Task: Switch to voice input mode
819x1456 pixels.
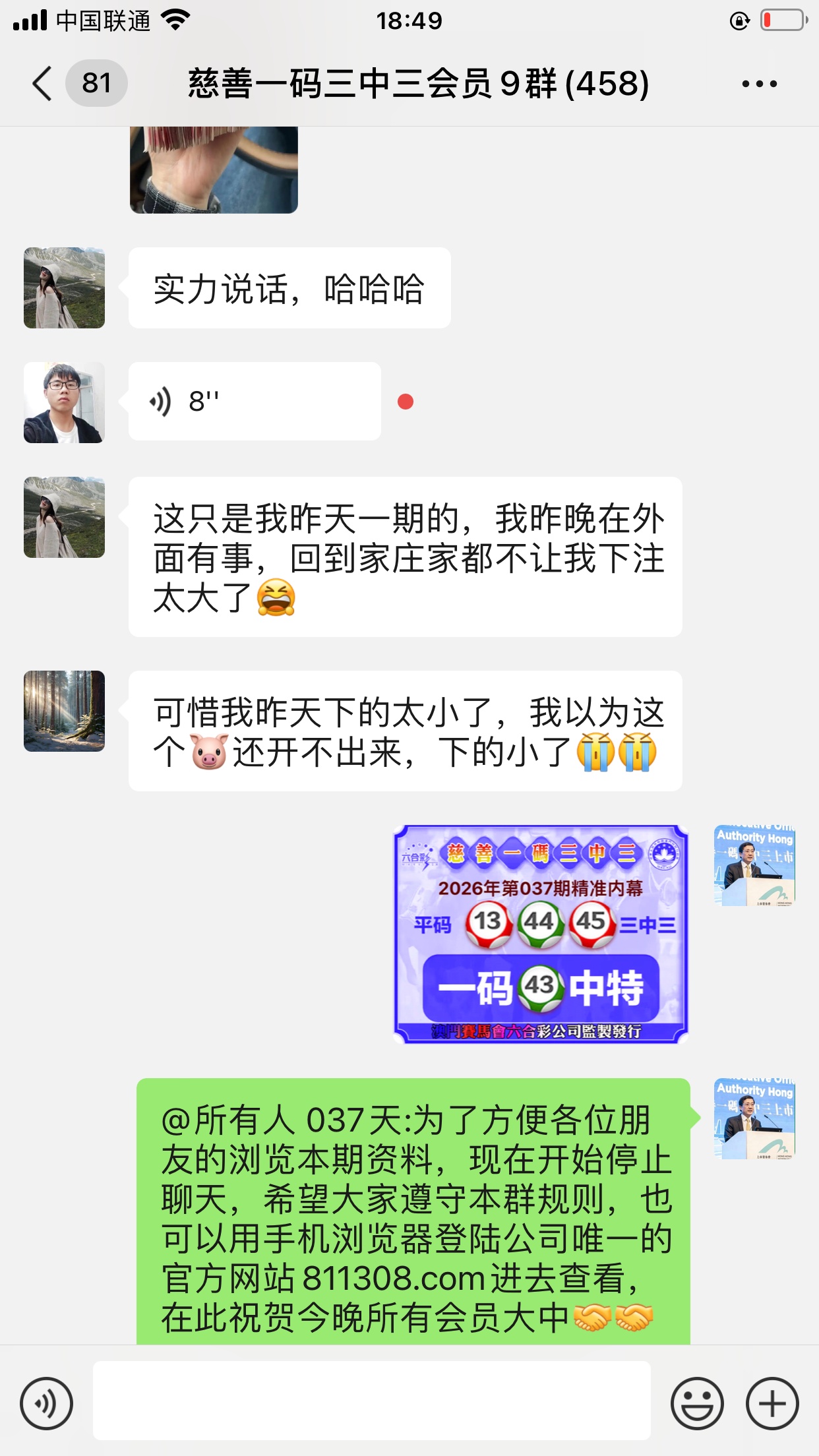Action: click(46, 1403)
